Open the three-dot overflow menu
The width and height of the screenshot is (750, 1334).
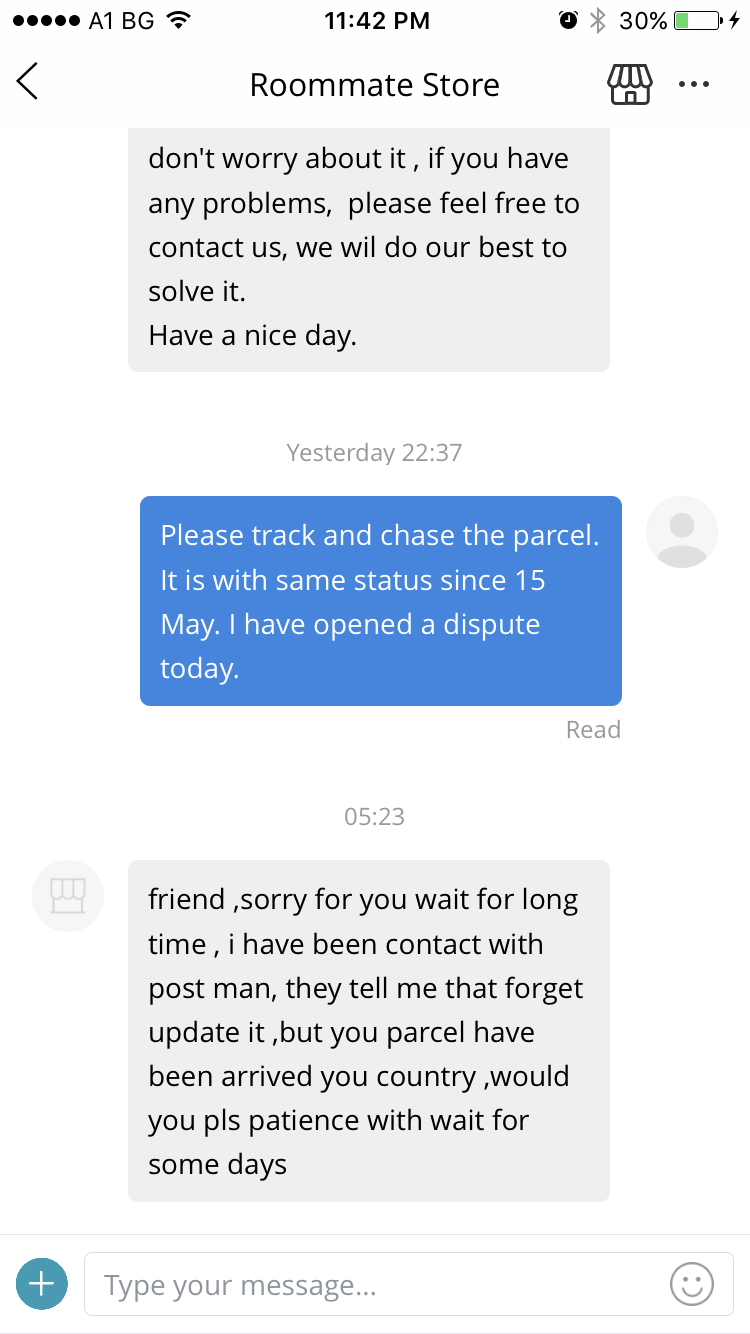pyautogui.click(x=693, y=84)
